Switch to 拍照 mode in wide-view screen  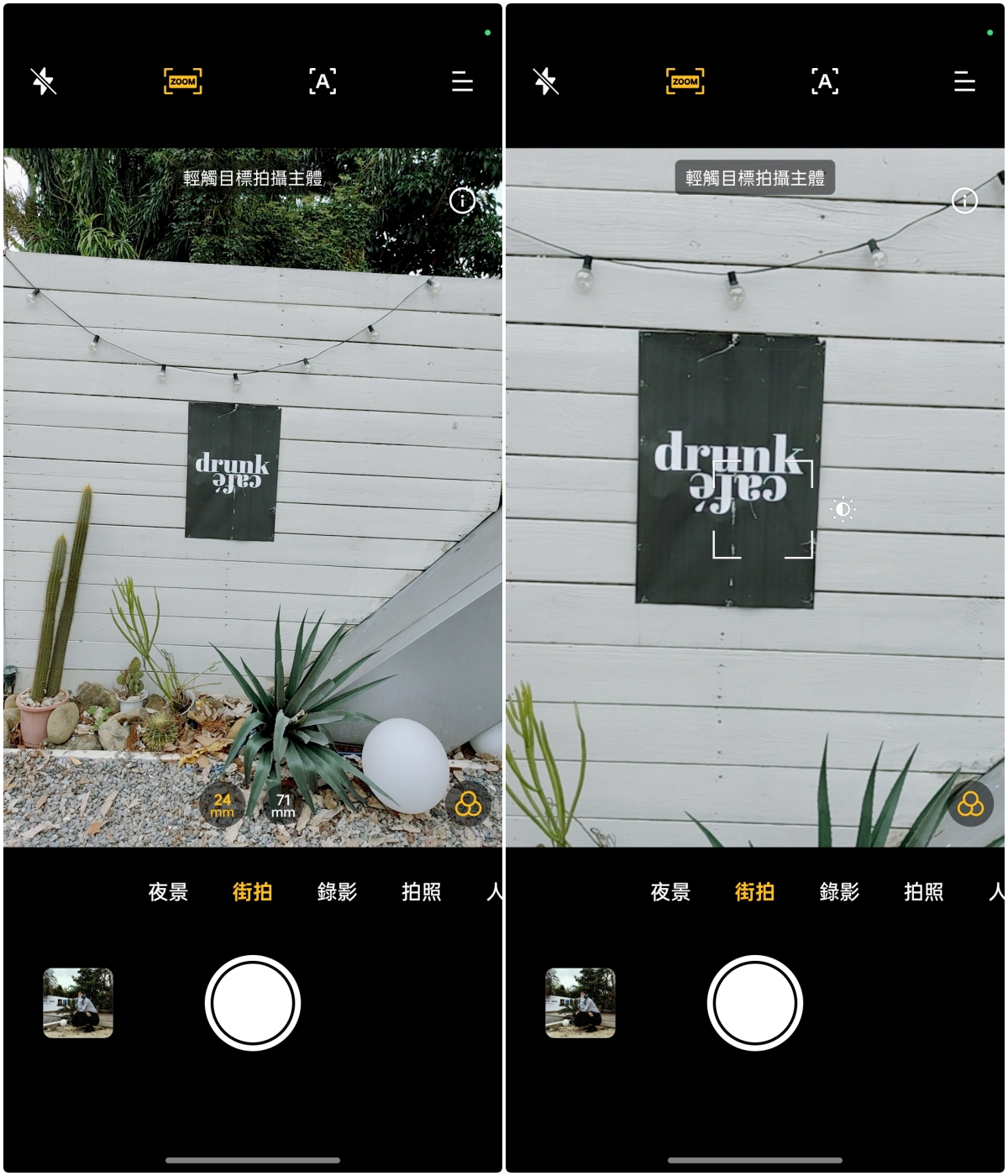(x=422, y=892)
